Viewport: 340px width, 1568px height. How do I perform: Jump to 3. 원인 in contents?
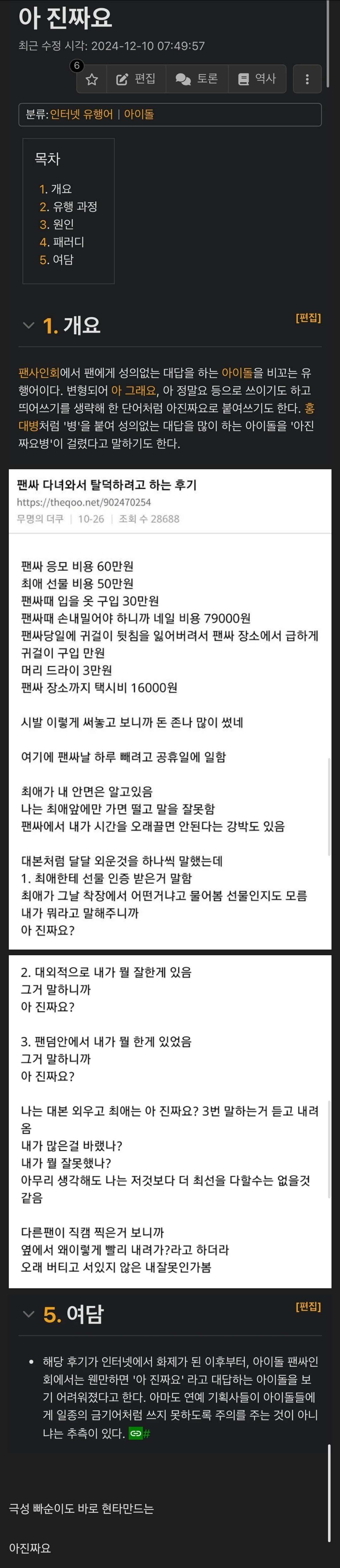point(57,224)
